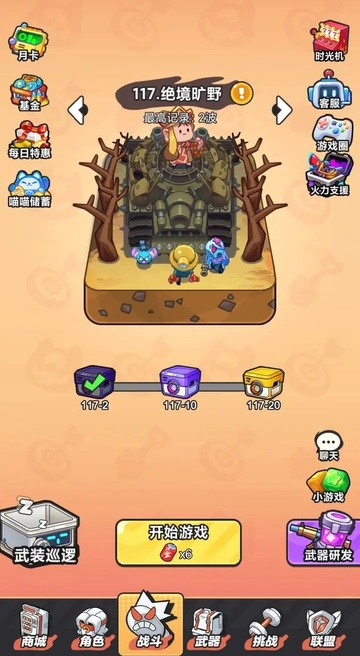Go to the next stage arrow
This screenshot has height=656, width=360.
point(282,110)
